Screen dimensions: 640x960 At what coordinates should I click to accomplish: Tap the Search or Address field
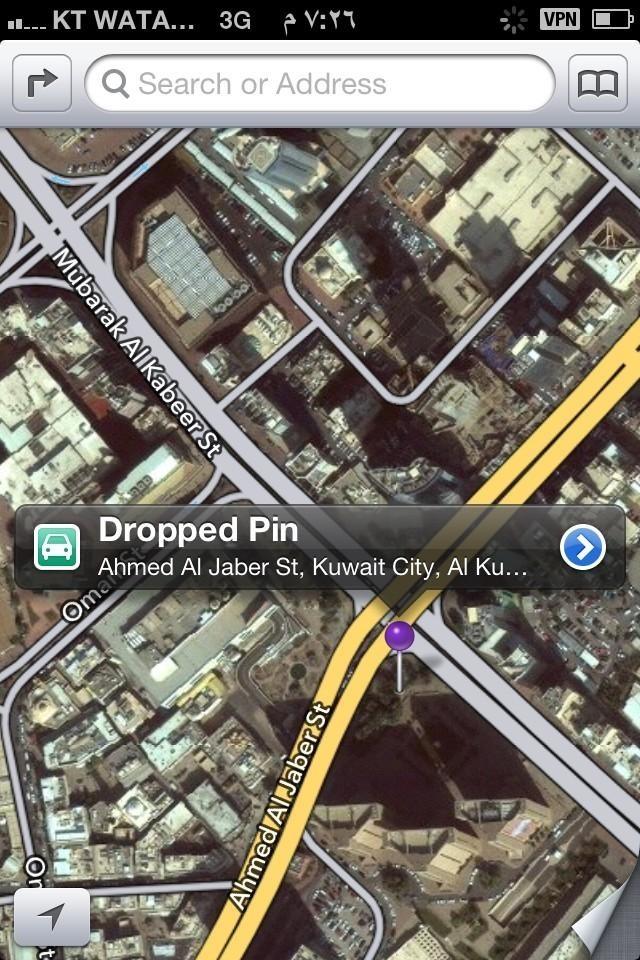320,84
